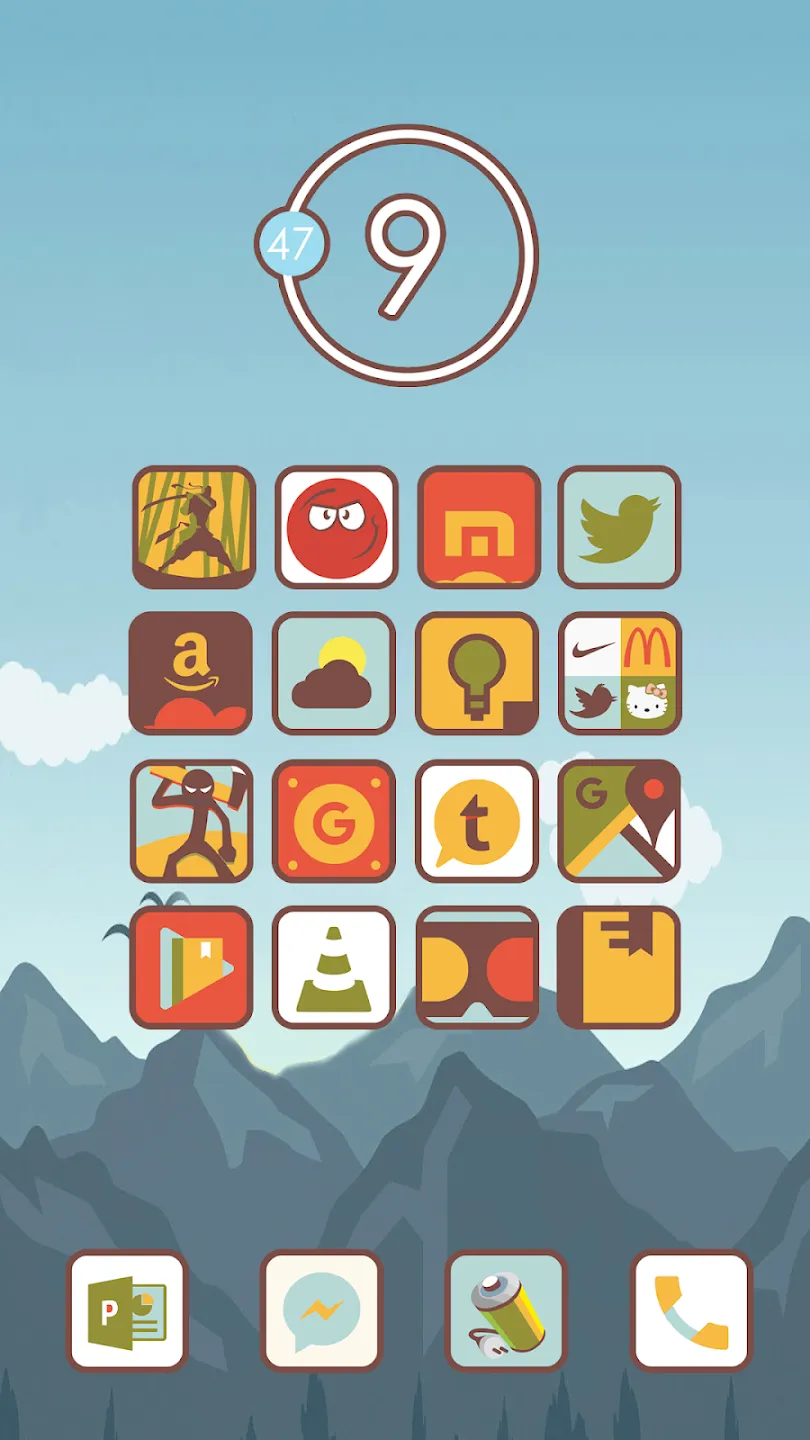Viewport: 810px width, 1440px height.
Task: Open the battery app in the dock
Action: pos(507,1311)
